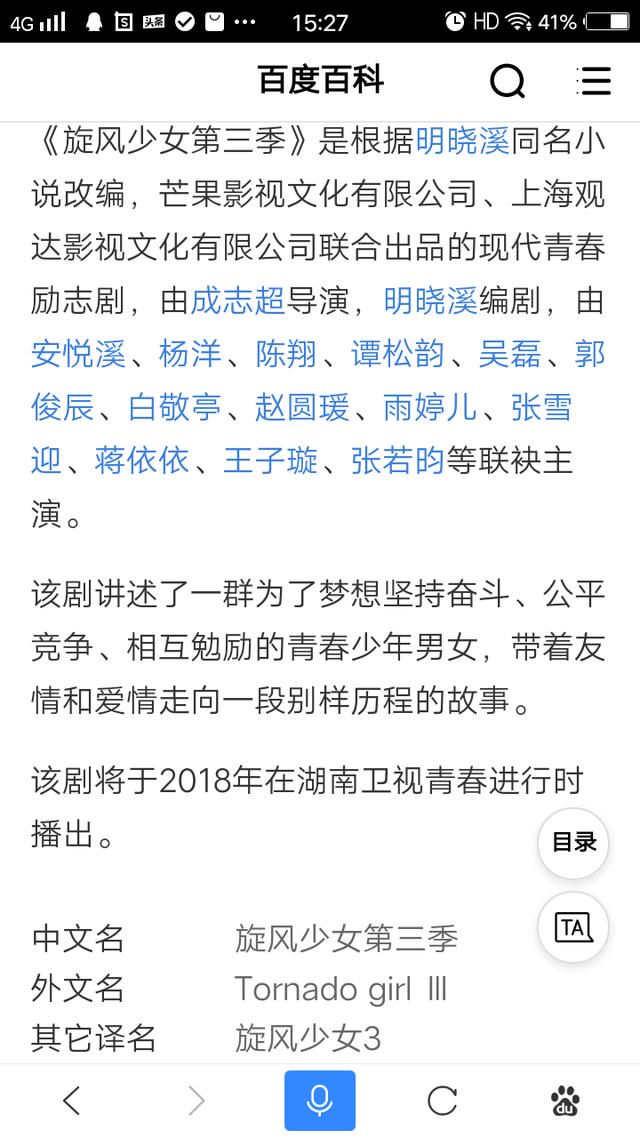
Task: Open the 雨婷儿 actor link
Action: (430, 408)
